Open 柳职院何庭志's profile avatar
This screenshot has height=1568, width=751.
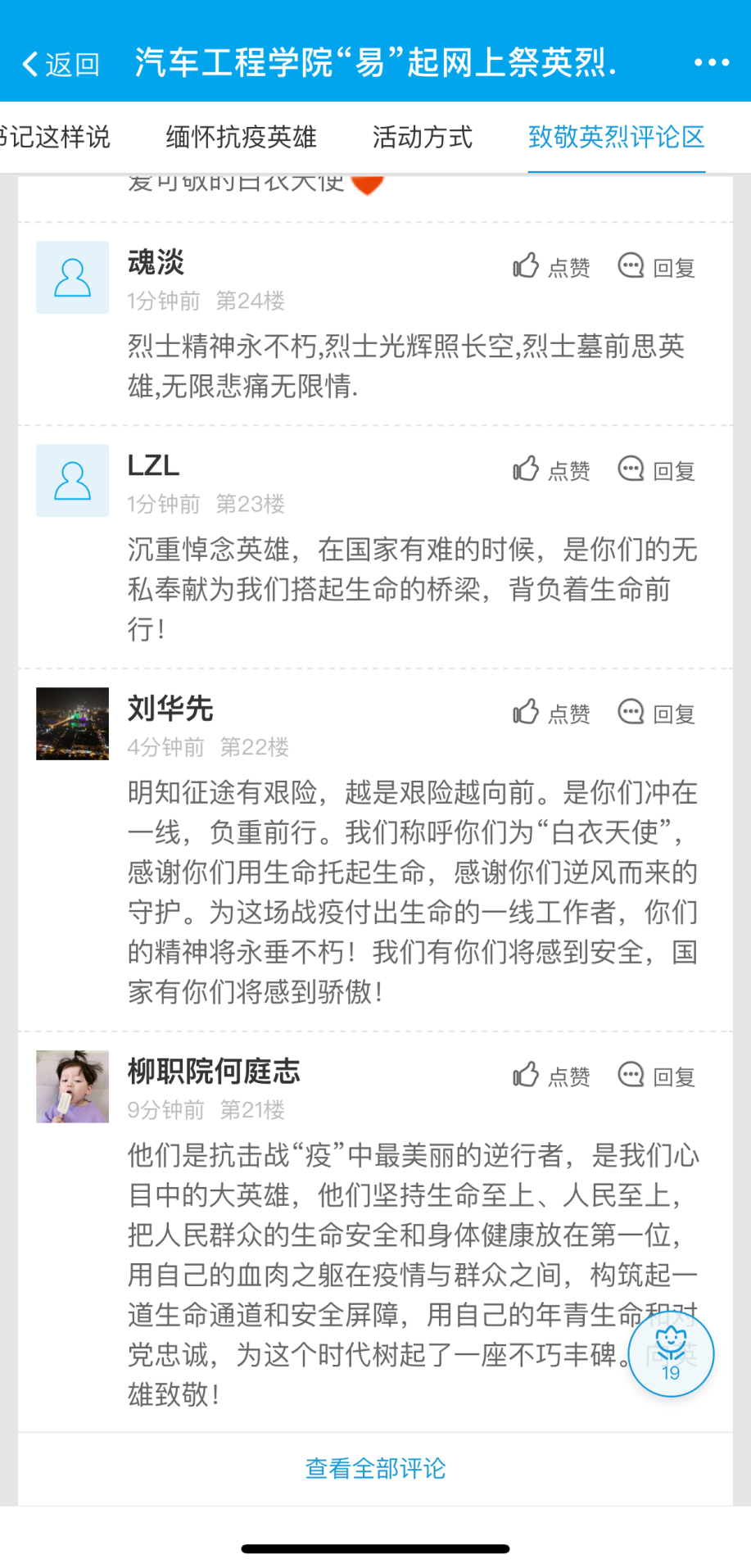[x=72, y=1086]
